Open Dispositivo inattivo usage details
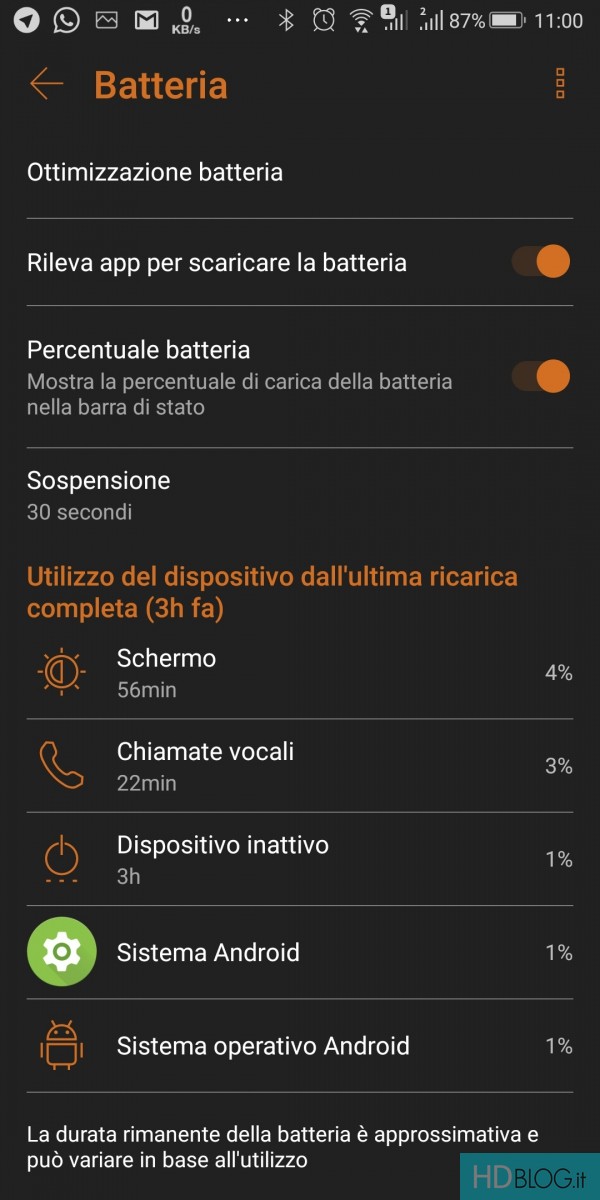 pos(299,859)
